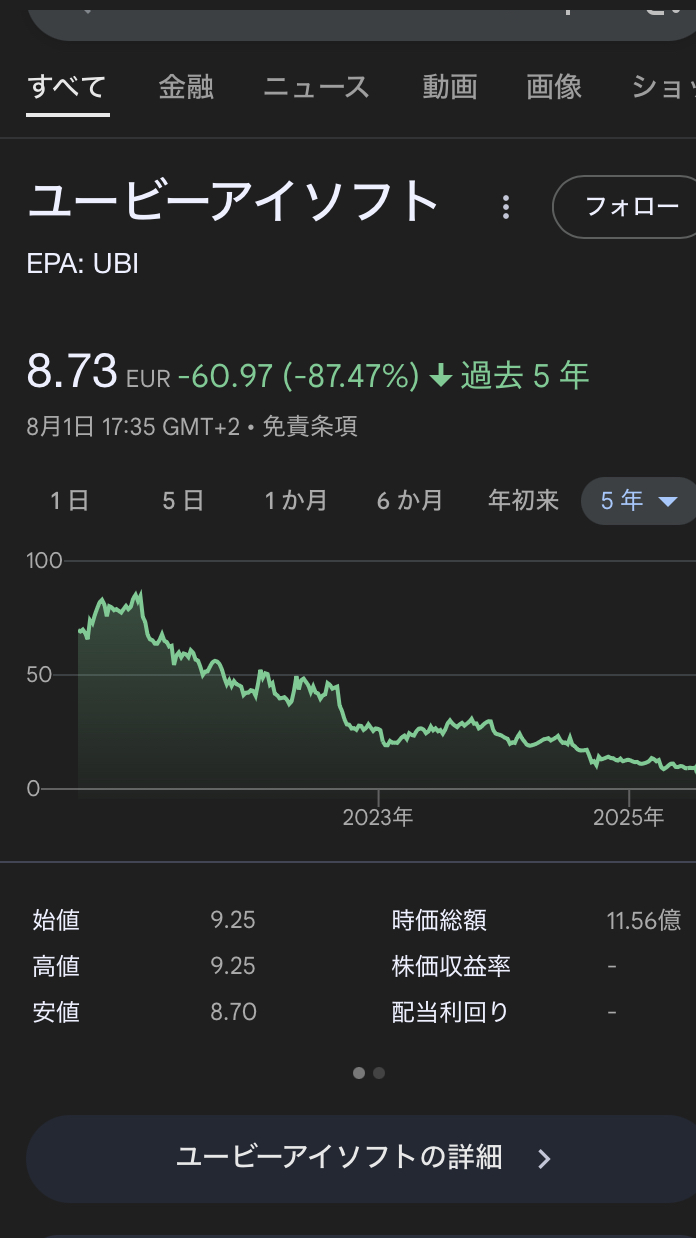Tap the stats page indicator dots
Viewport: 696px width, 1238px height.
tap(369, 1073)
